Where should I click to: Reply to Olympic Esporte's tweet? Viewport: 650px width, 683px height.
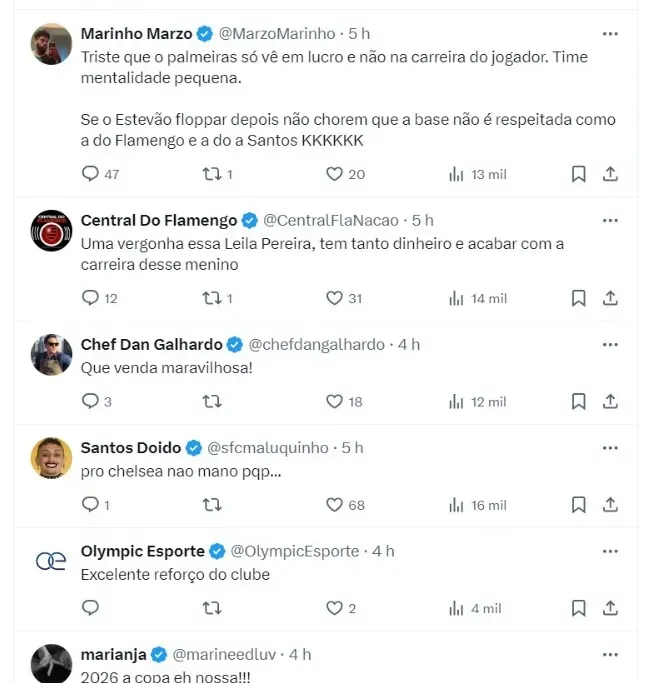(90, 608)
